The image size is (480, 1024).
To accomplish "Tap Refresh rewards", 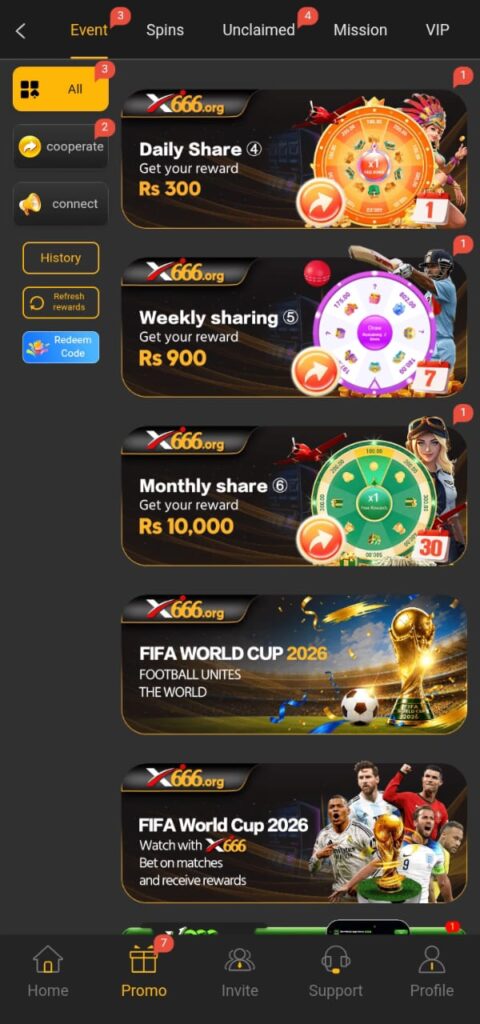I will 61,302.
